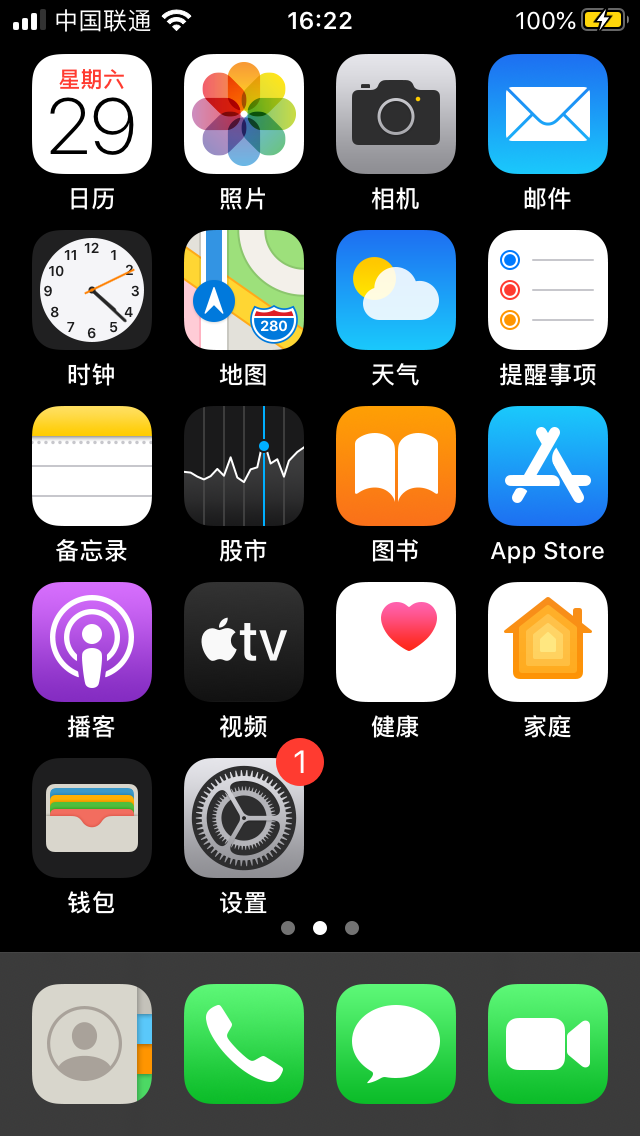Screen dimensions: 640x1136
Task: Open the App Store
Action: pos(548,466)
